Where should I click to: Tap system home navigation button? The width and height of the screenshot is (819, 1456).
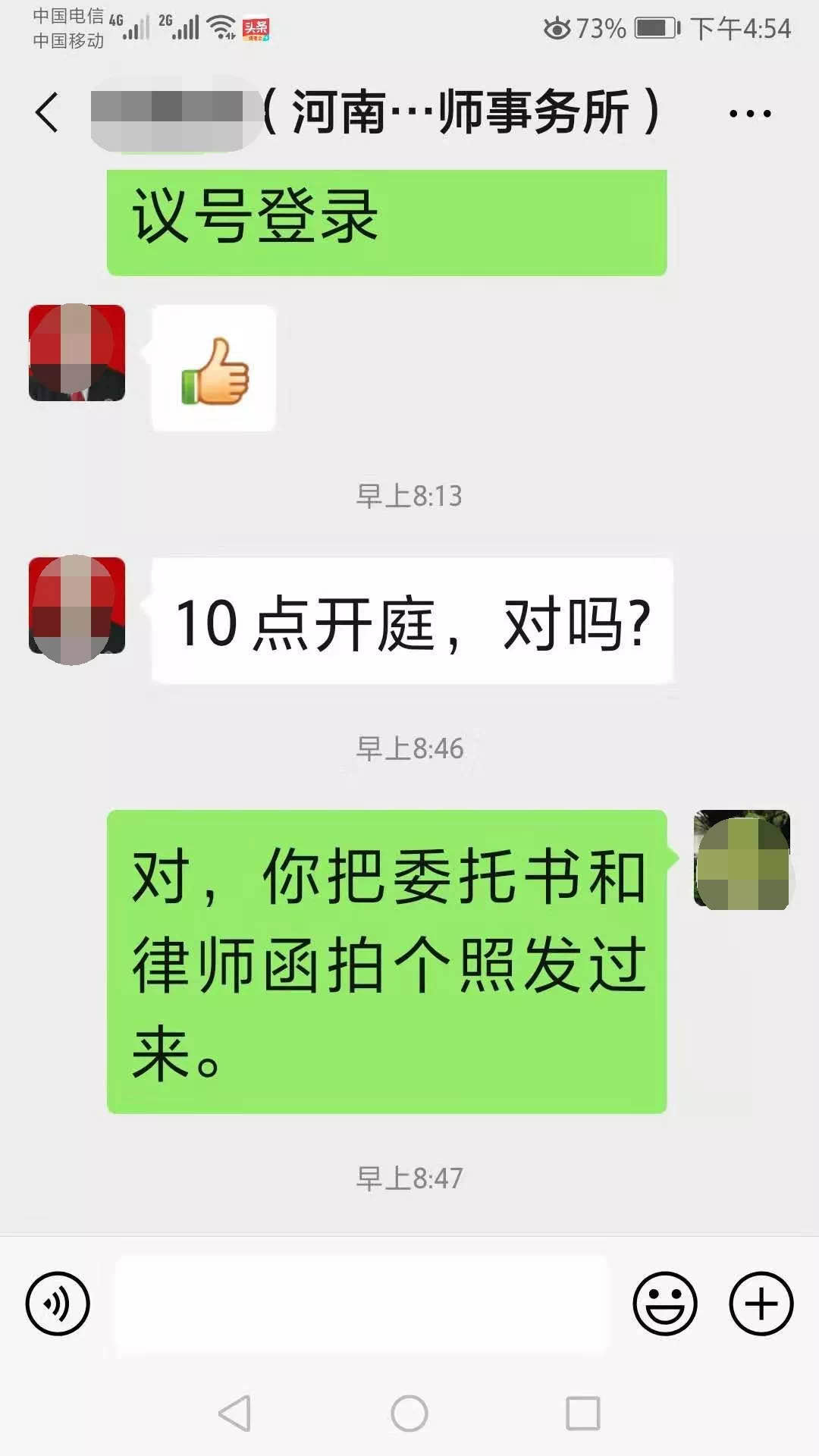pos(409,1414)
